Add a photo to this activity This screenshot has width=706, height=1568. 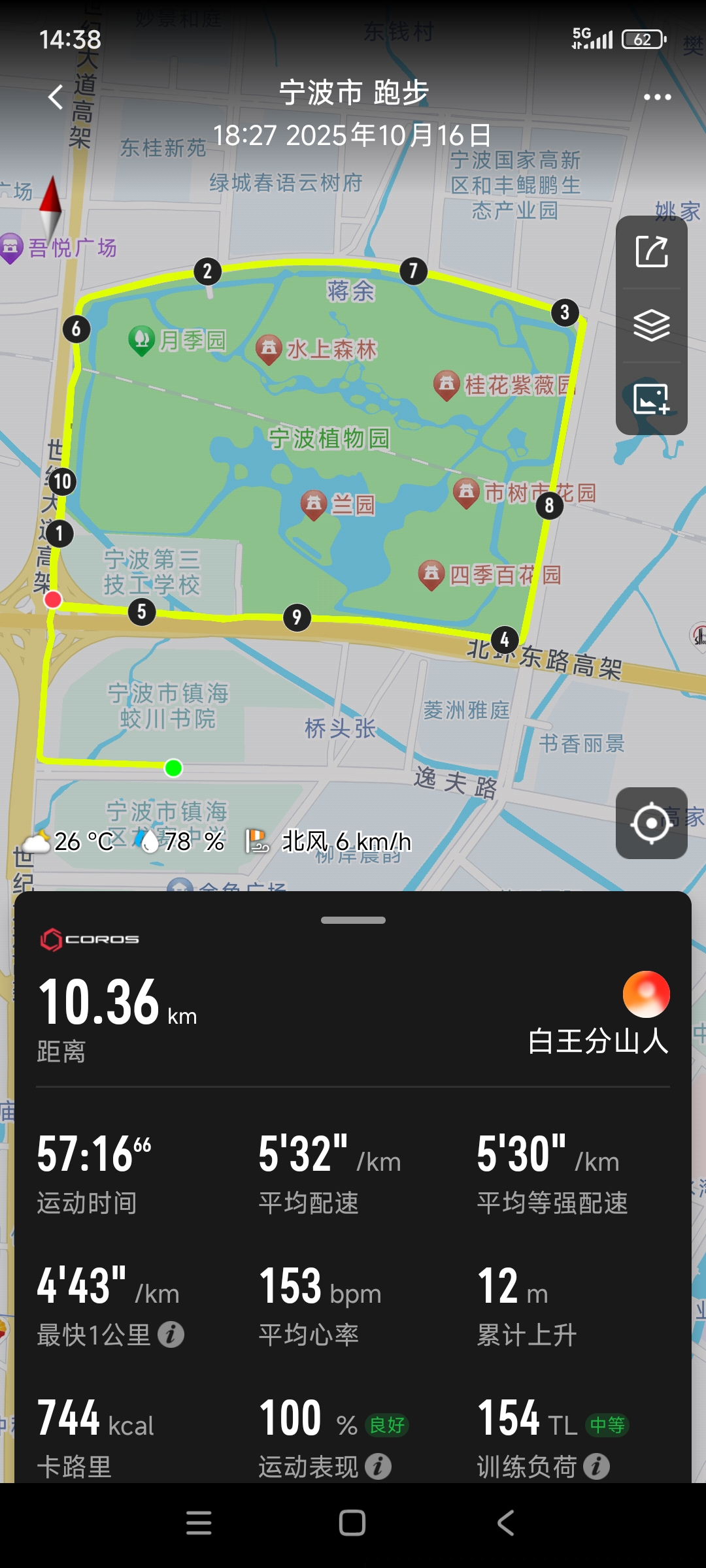652,399
